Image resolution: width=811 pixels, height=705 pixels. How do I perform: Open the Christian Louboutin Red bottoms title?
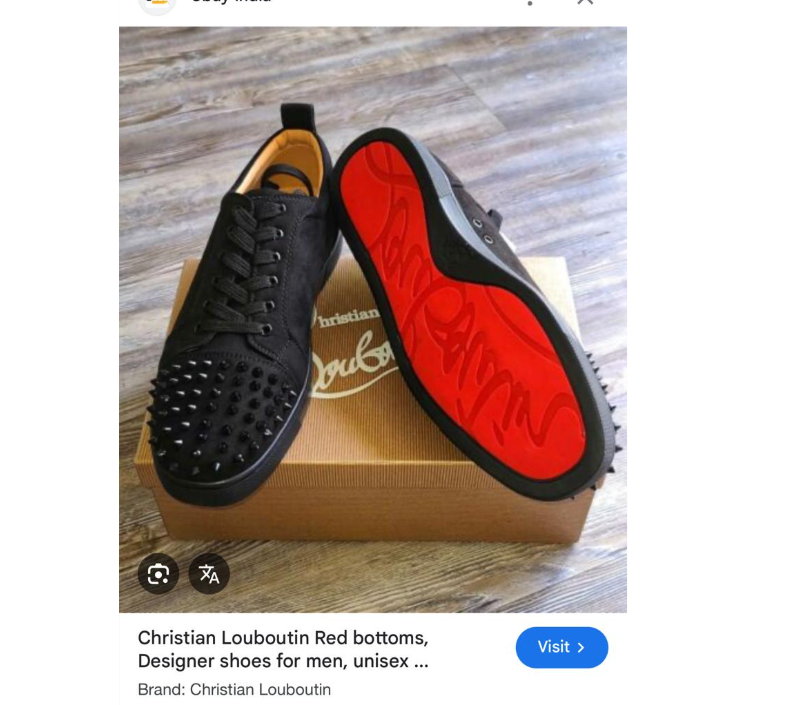tap(283, 649)
